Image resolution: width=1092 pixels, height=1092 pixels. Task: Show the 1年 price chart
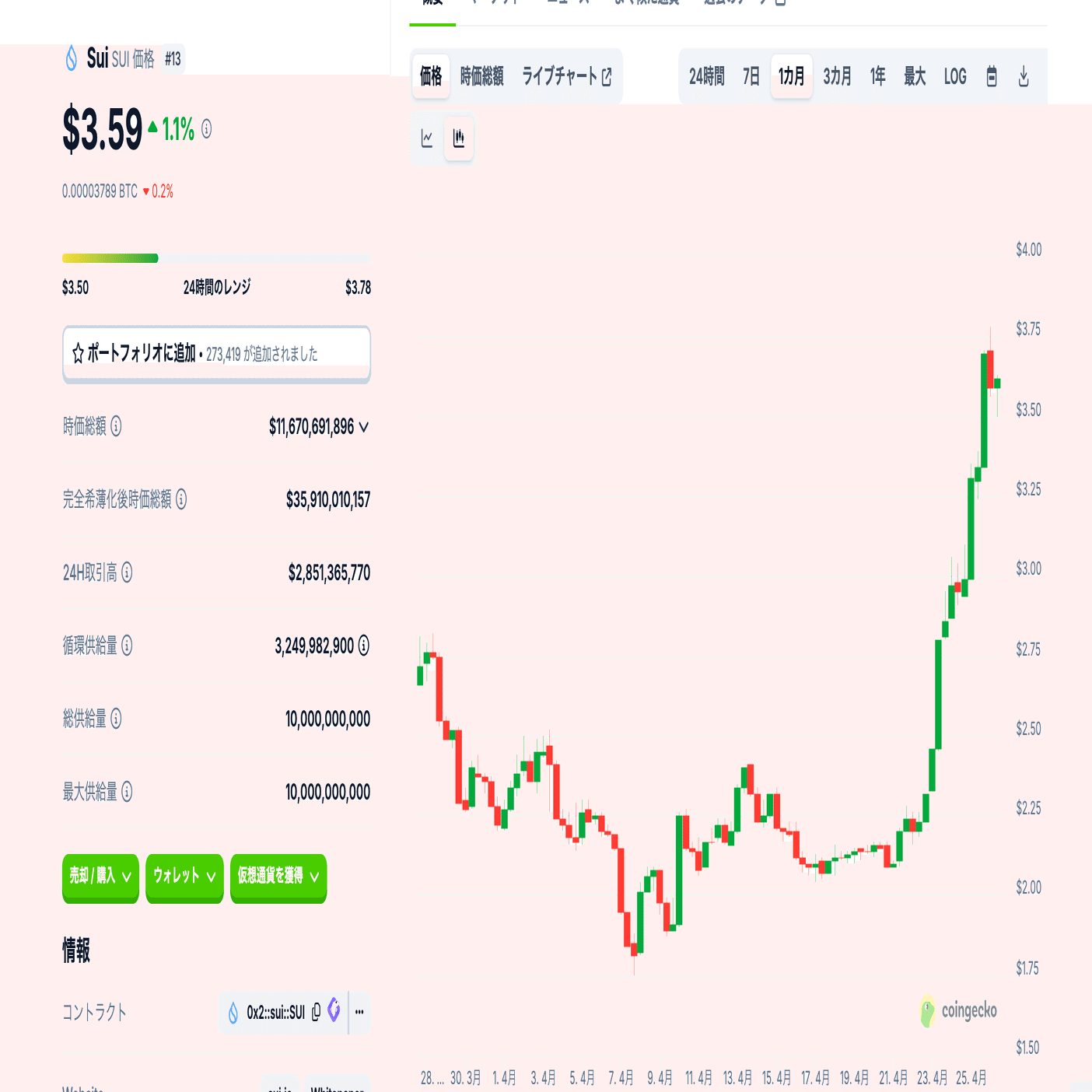tap(877, 76)
